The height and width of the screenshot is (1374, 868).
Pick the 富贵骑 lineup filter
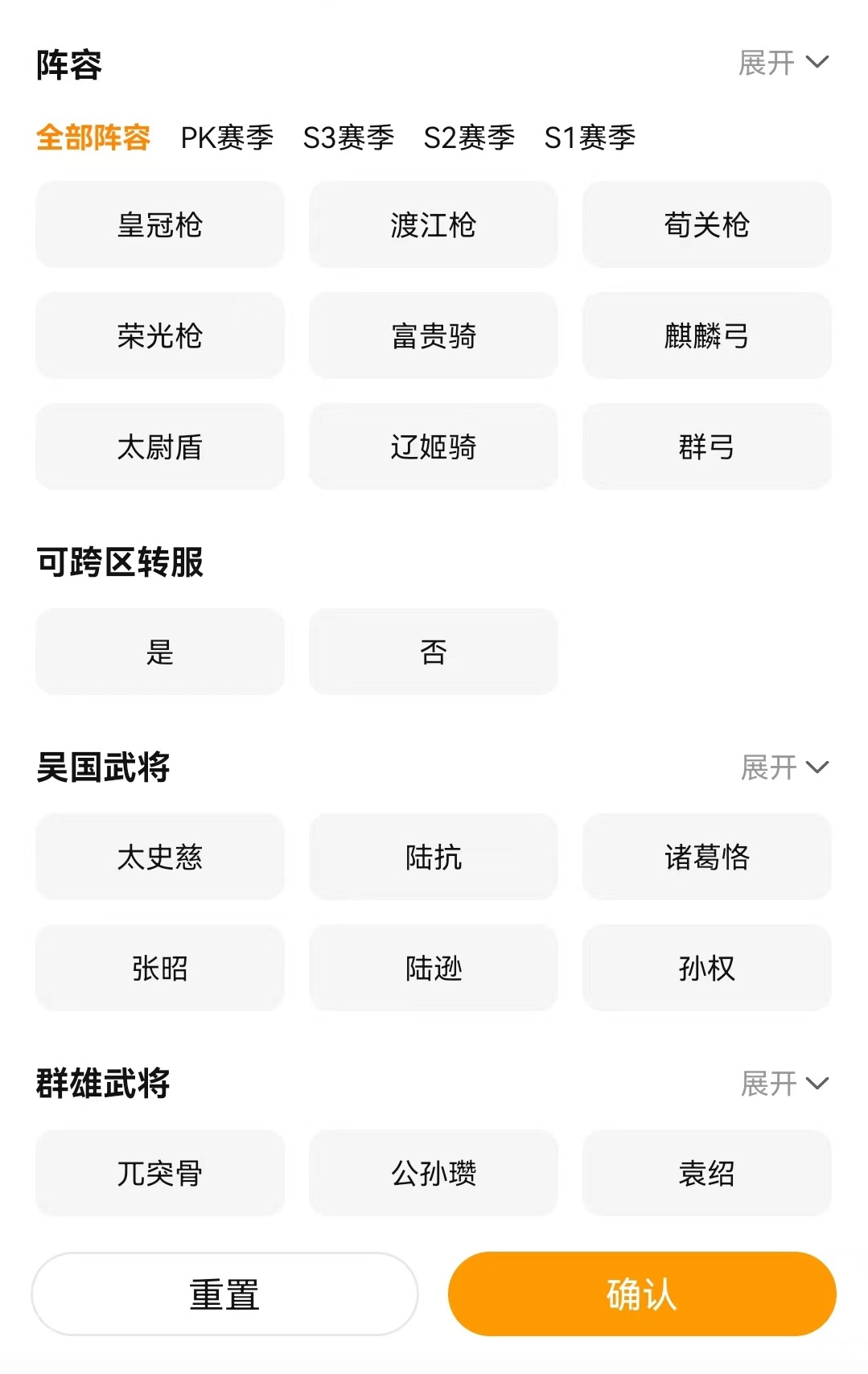click(433, 335)
